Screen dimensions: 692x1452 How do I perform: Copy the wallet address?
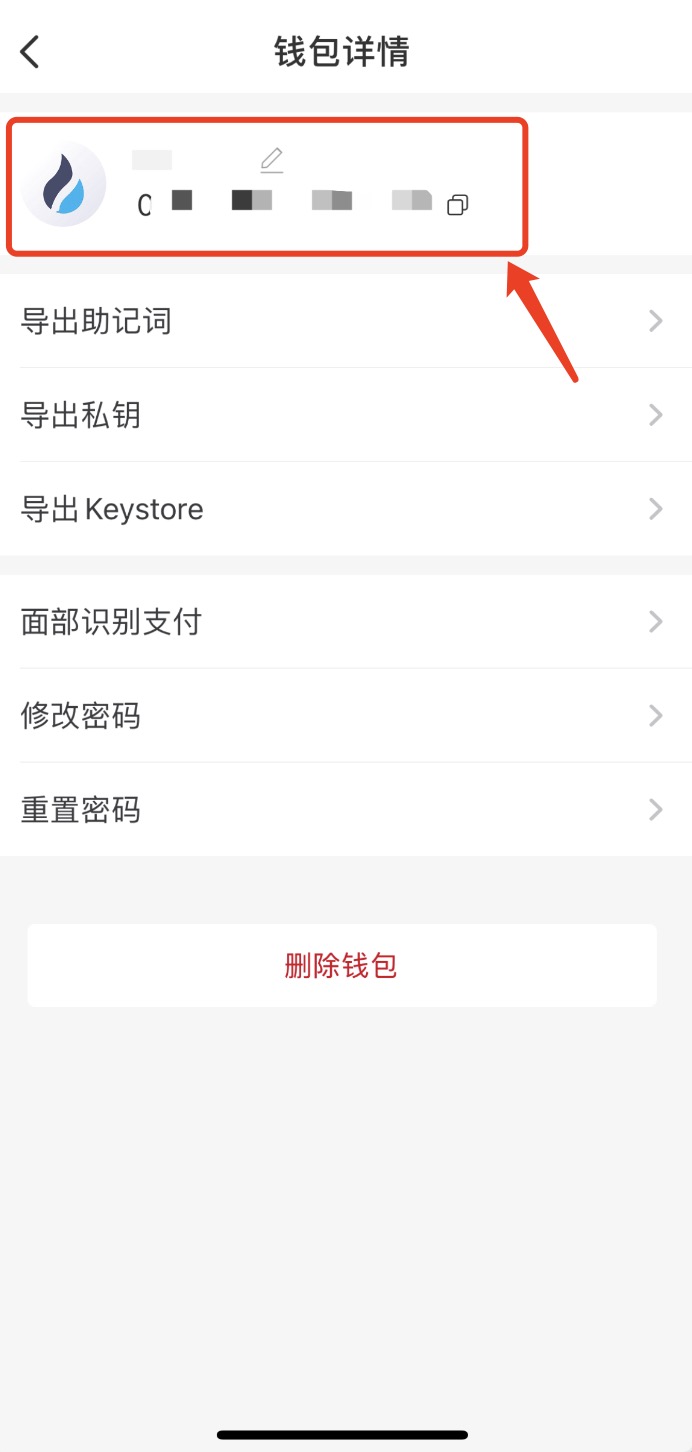(x=457, y=205)
